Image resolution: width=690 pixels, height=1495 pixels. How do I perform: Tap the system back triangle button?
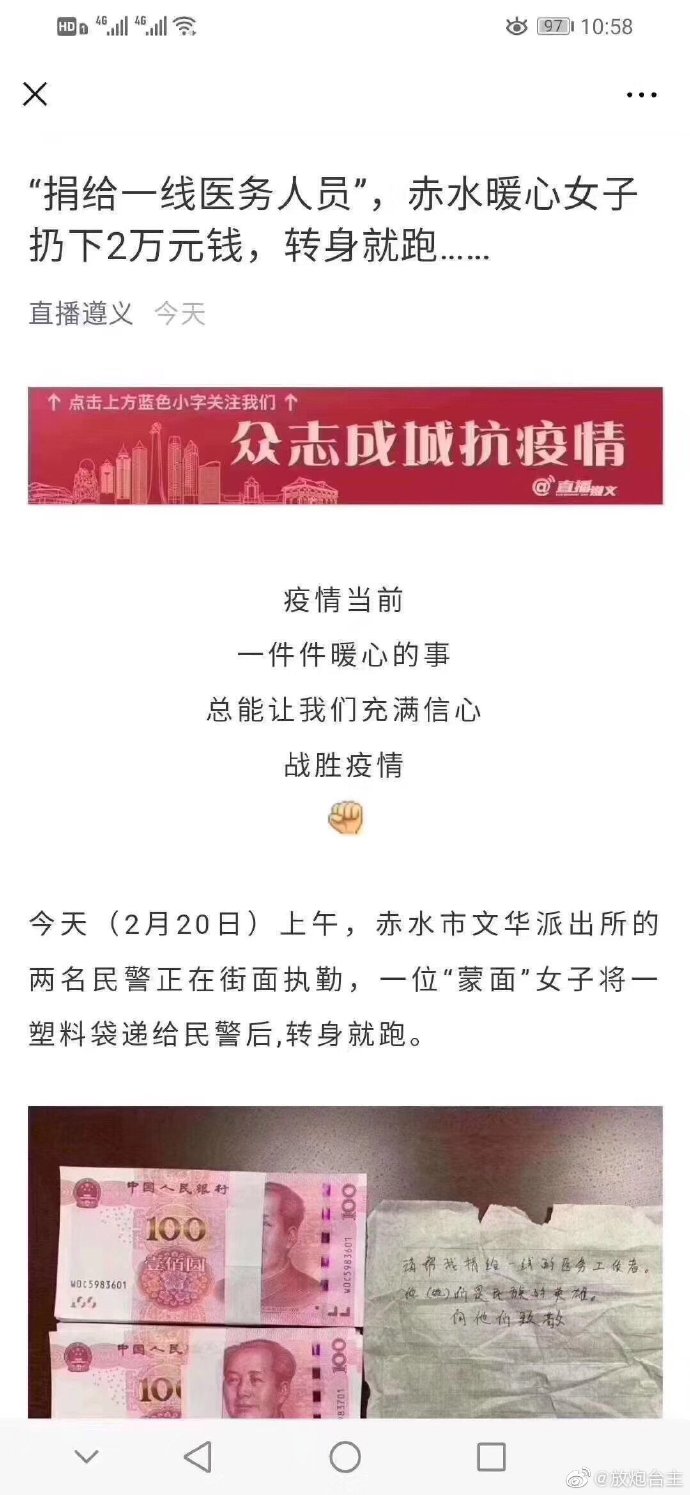coord(198,1457)
